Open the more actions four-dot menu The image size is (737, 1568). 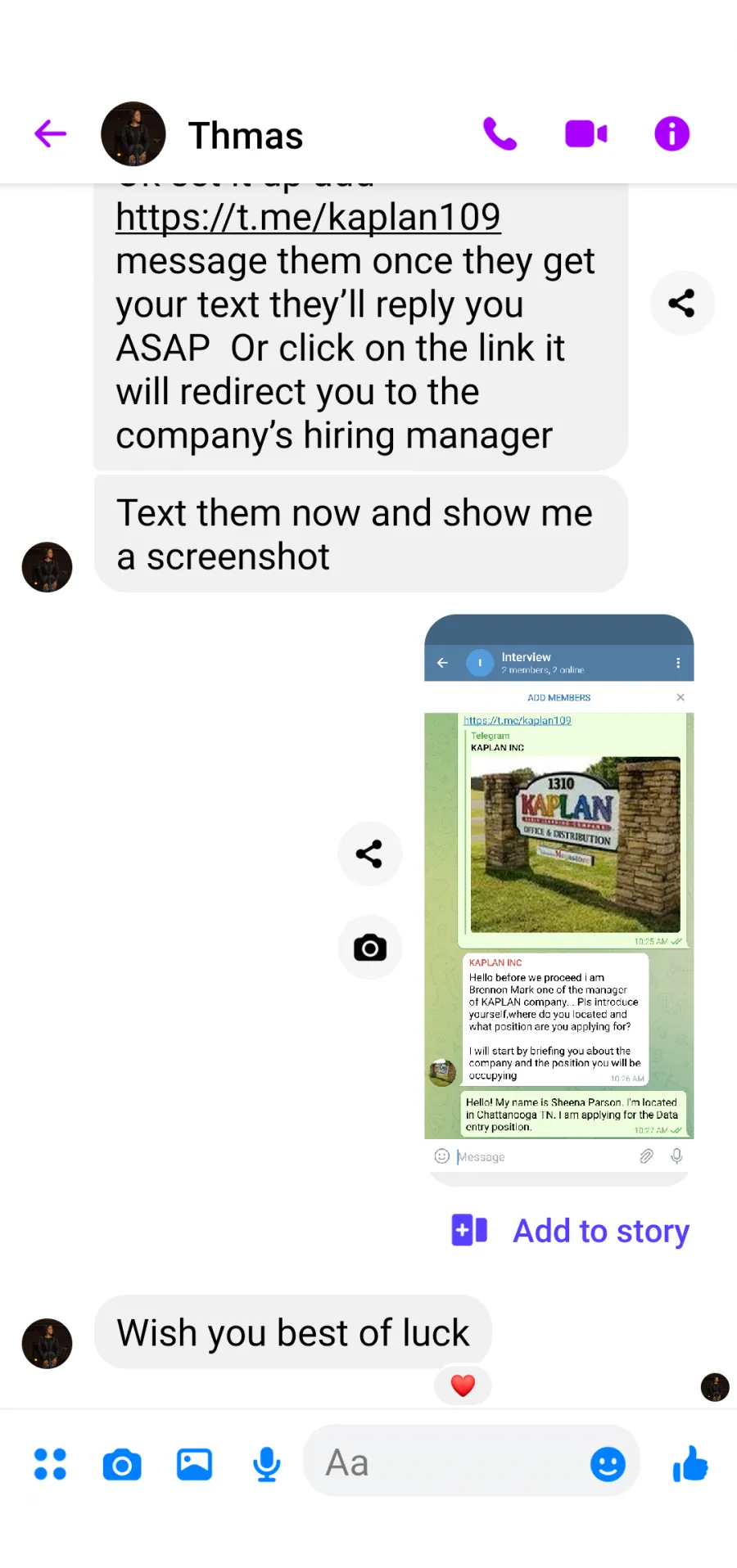point(50,1463)
